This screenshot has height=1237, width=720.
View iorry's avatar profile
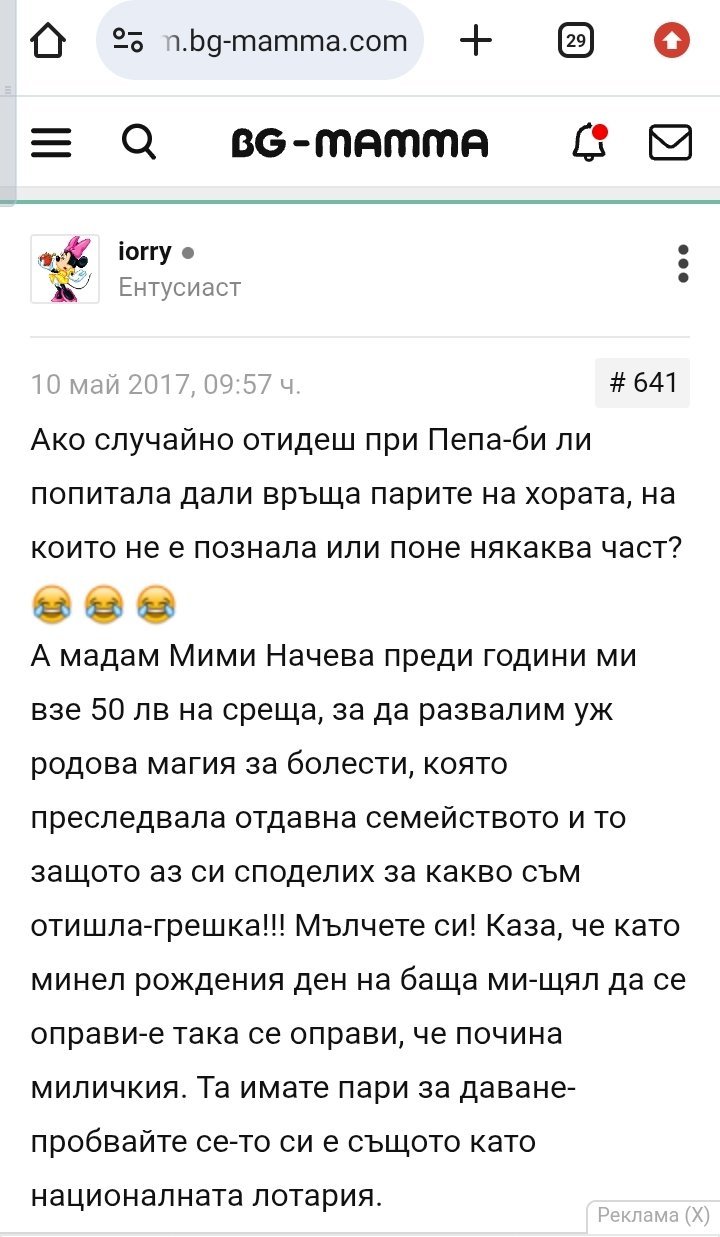(x=65, y=268)
